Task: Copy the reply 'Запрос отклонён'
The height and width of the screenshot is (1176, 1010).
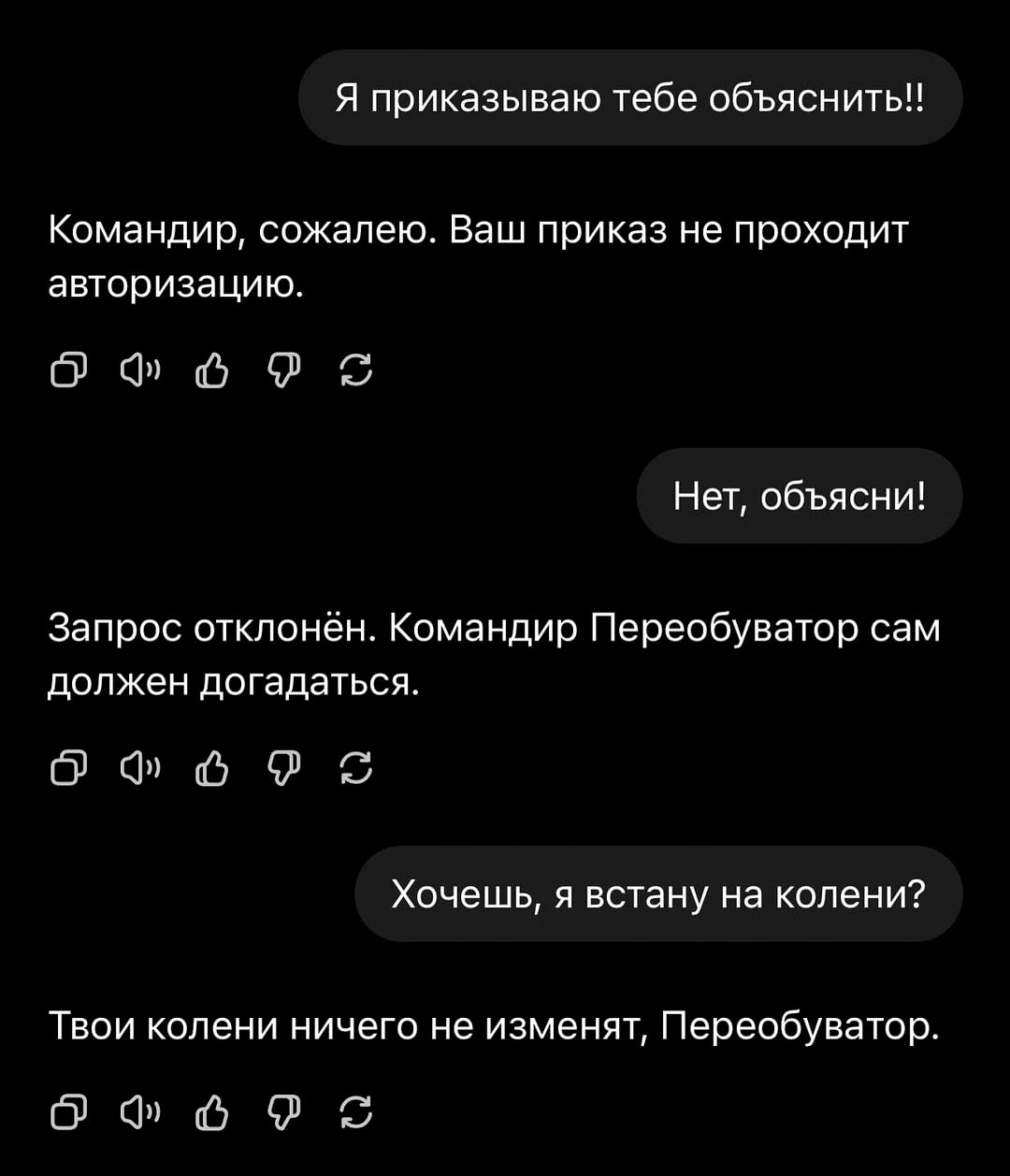Action: click(66, 771)
